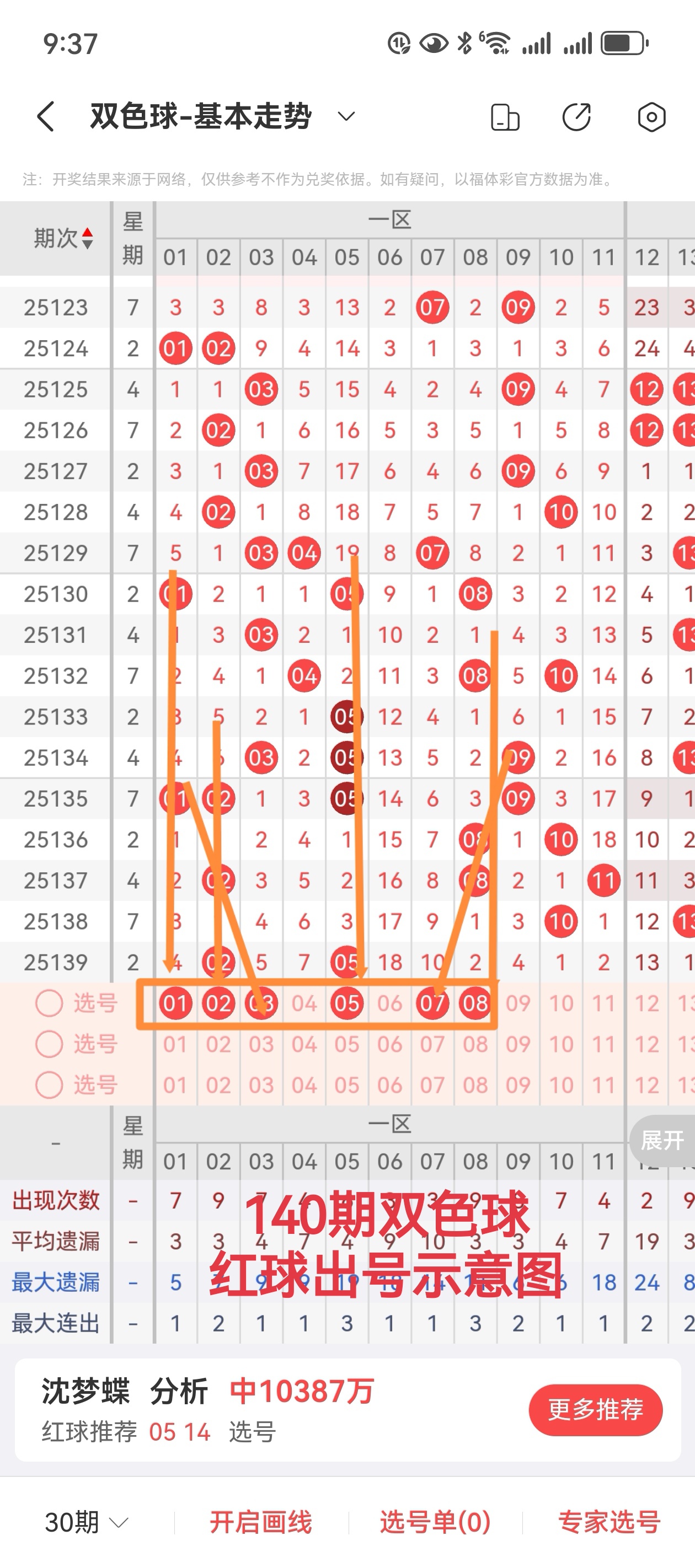Image resolution: width=695 pixels, height=1568 pixels.
Task: Tap the first 选号 radio circle
Action: pos(49,1003)
